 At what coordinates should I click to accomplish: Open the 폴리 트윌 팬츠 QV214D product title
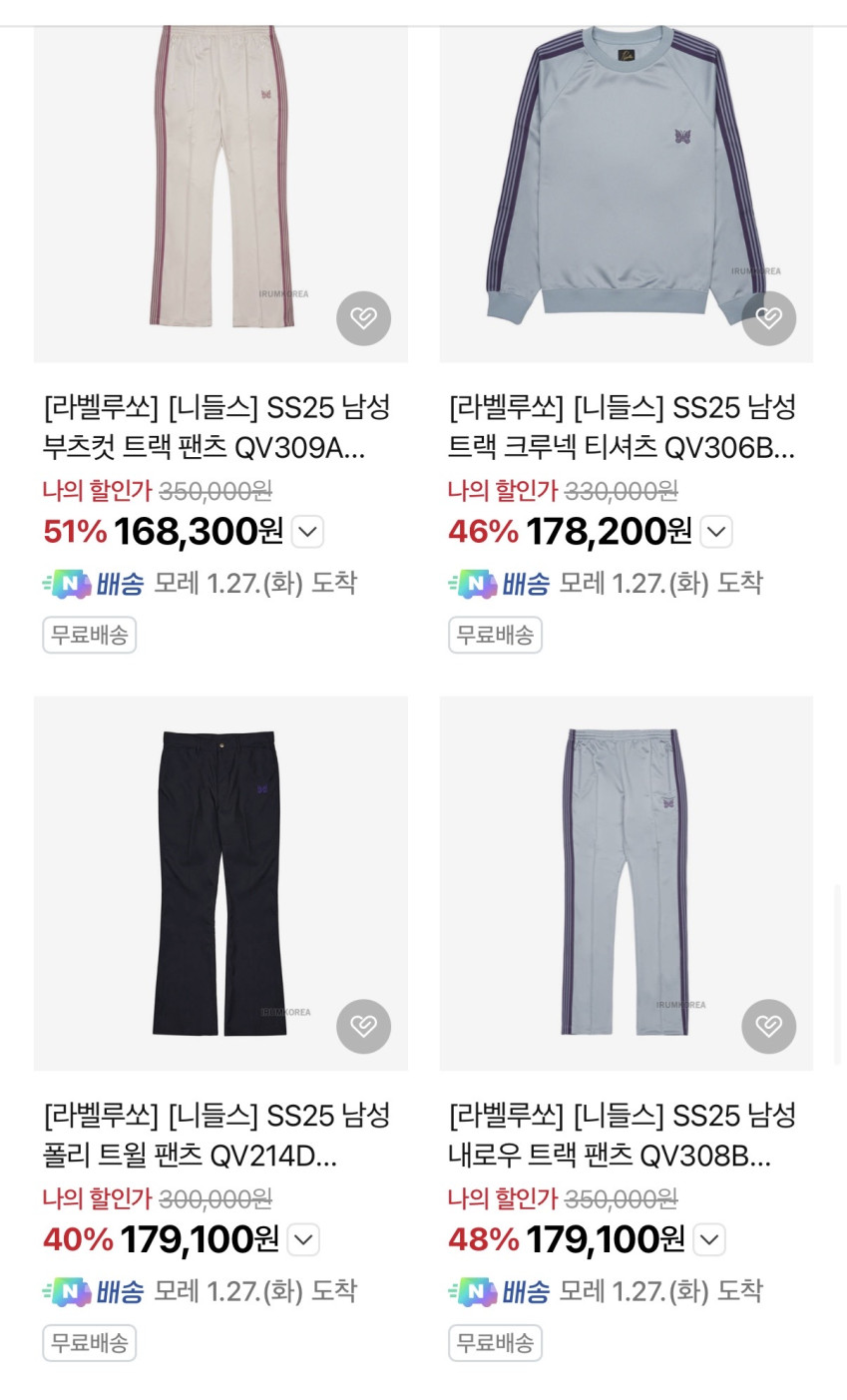tap(216, 1136)
